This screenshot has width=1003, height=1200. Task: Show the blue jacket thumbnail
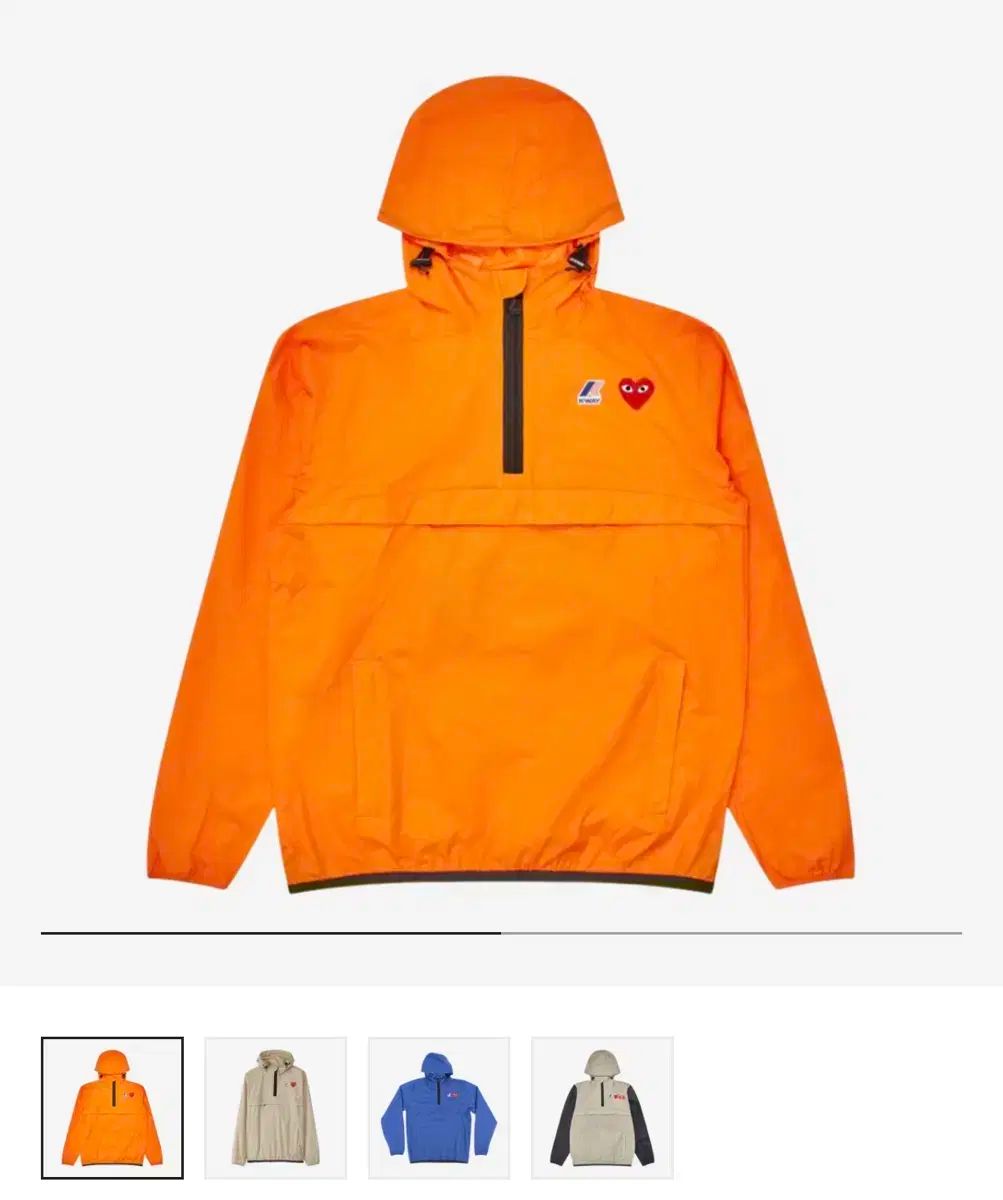tap(439, 1107)
